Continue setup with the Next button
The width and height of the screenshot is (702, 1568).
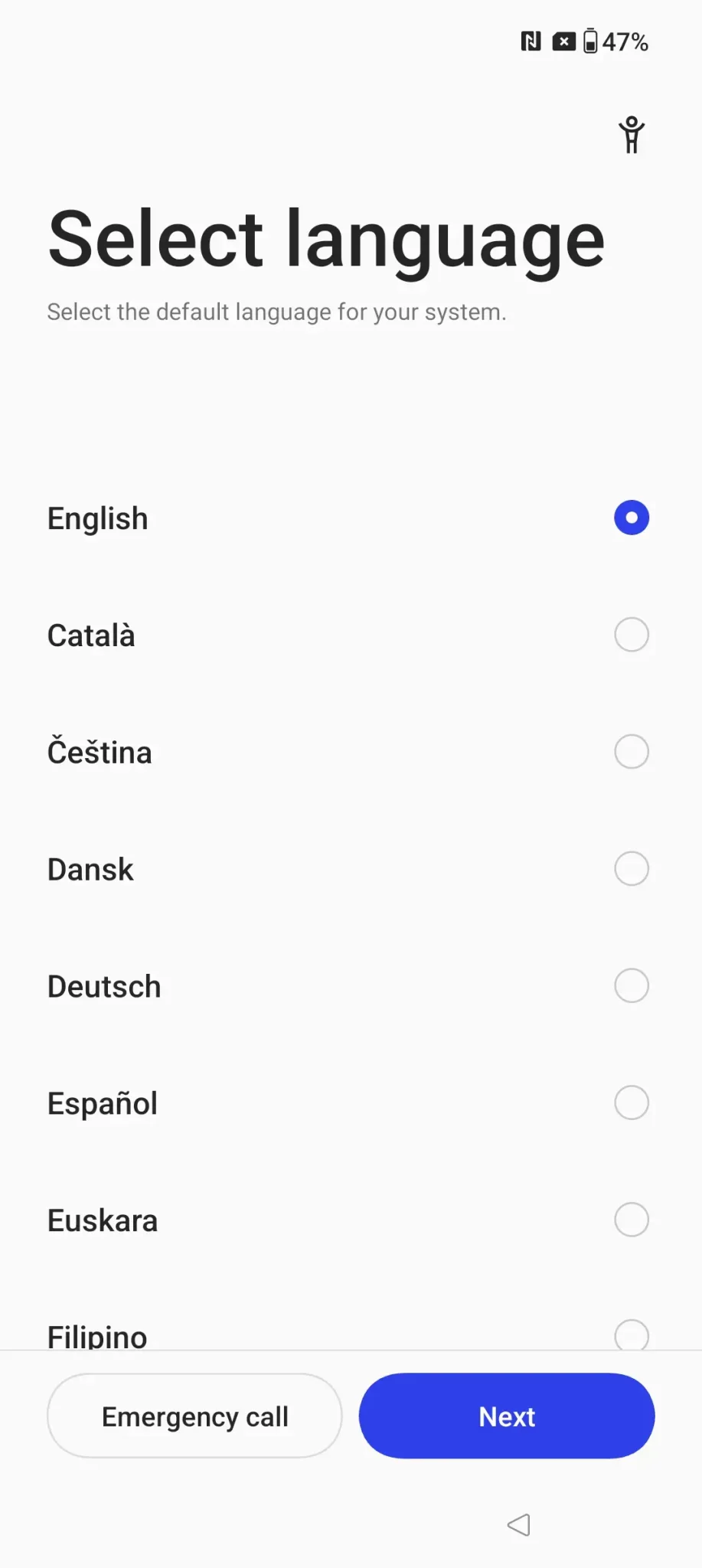coord(507,1416)
